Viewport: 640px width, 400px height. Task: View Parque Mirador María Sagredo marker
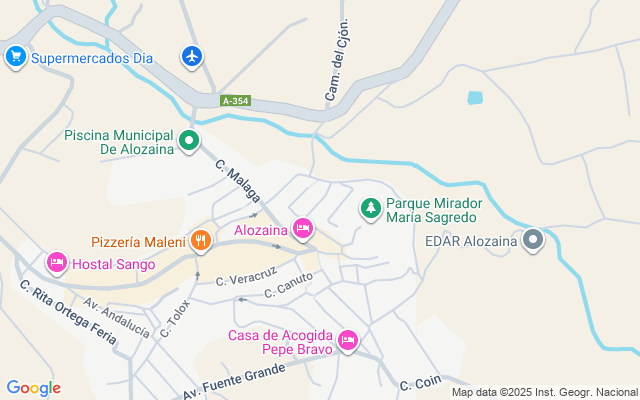(x=370, y=208)
